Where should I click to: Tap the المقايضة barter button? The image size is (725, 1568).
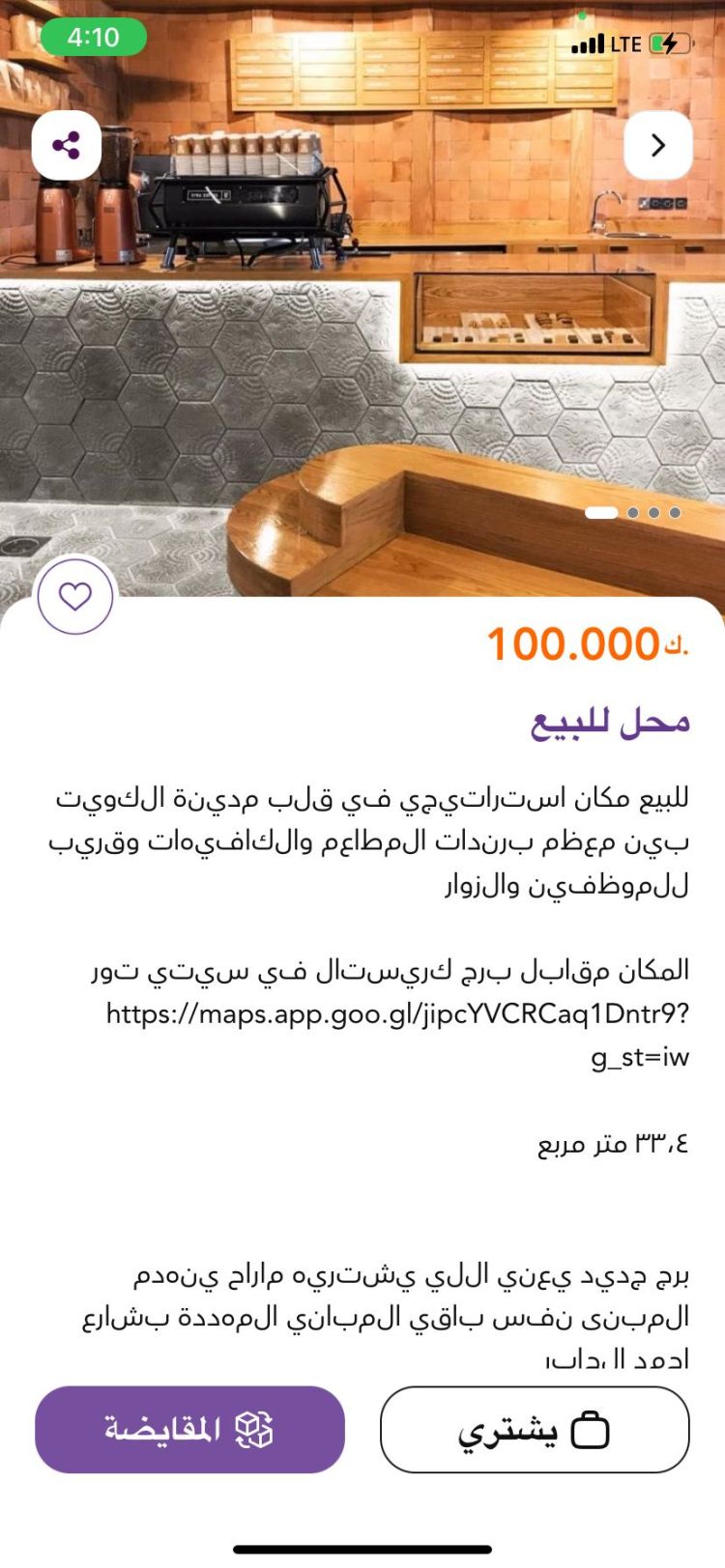[x=189, y=1429]
